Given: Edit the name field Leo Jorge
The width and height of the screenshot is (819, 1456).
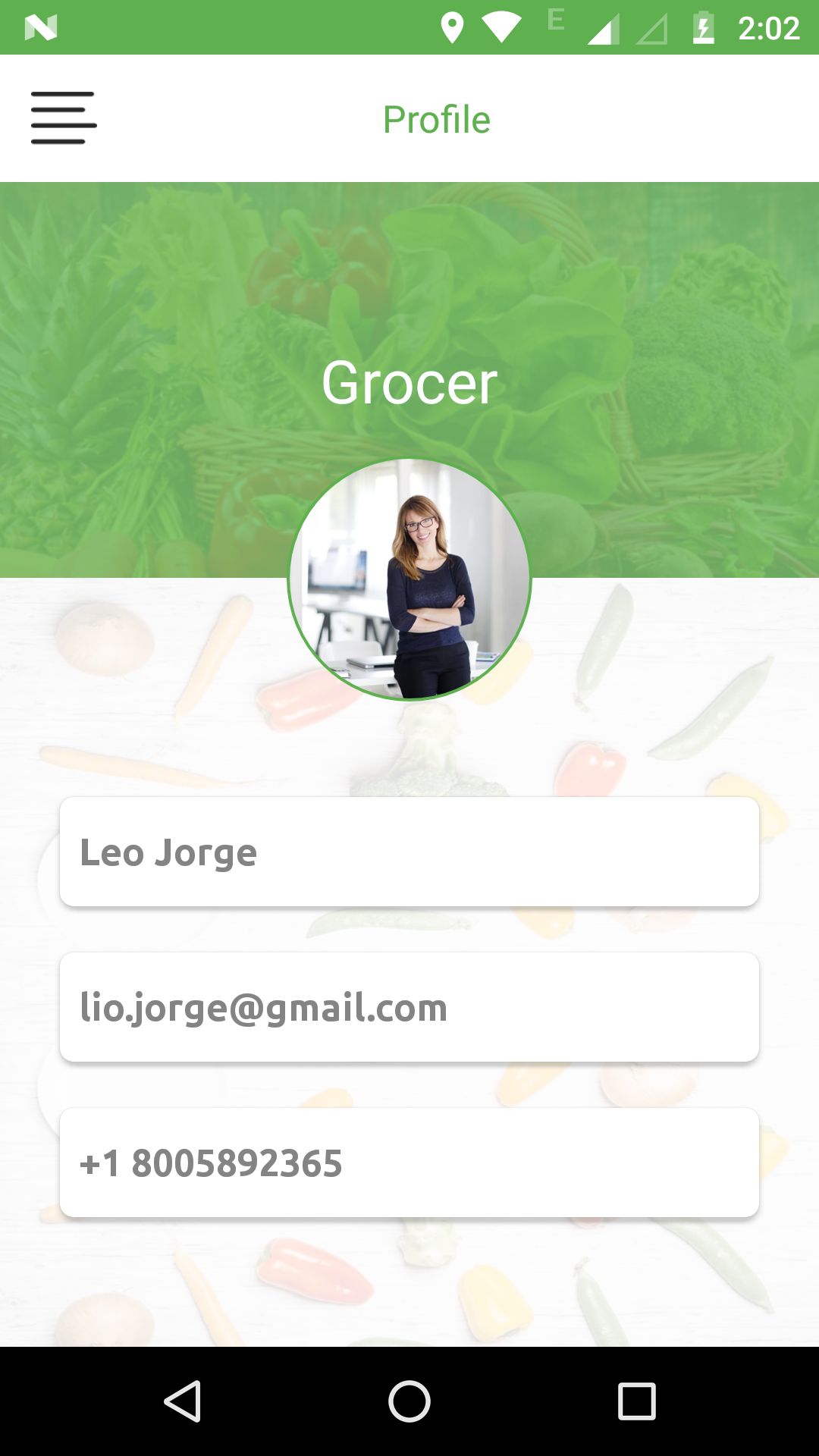Looking at the screenshot, I should tap(409, 852).
